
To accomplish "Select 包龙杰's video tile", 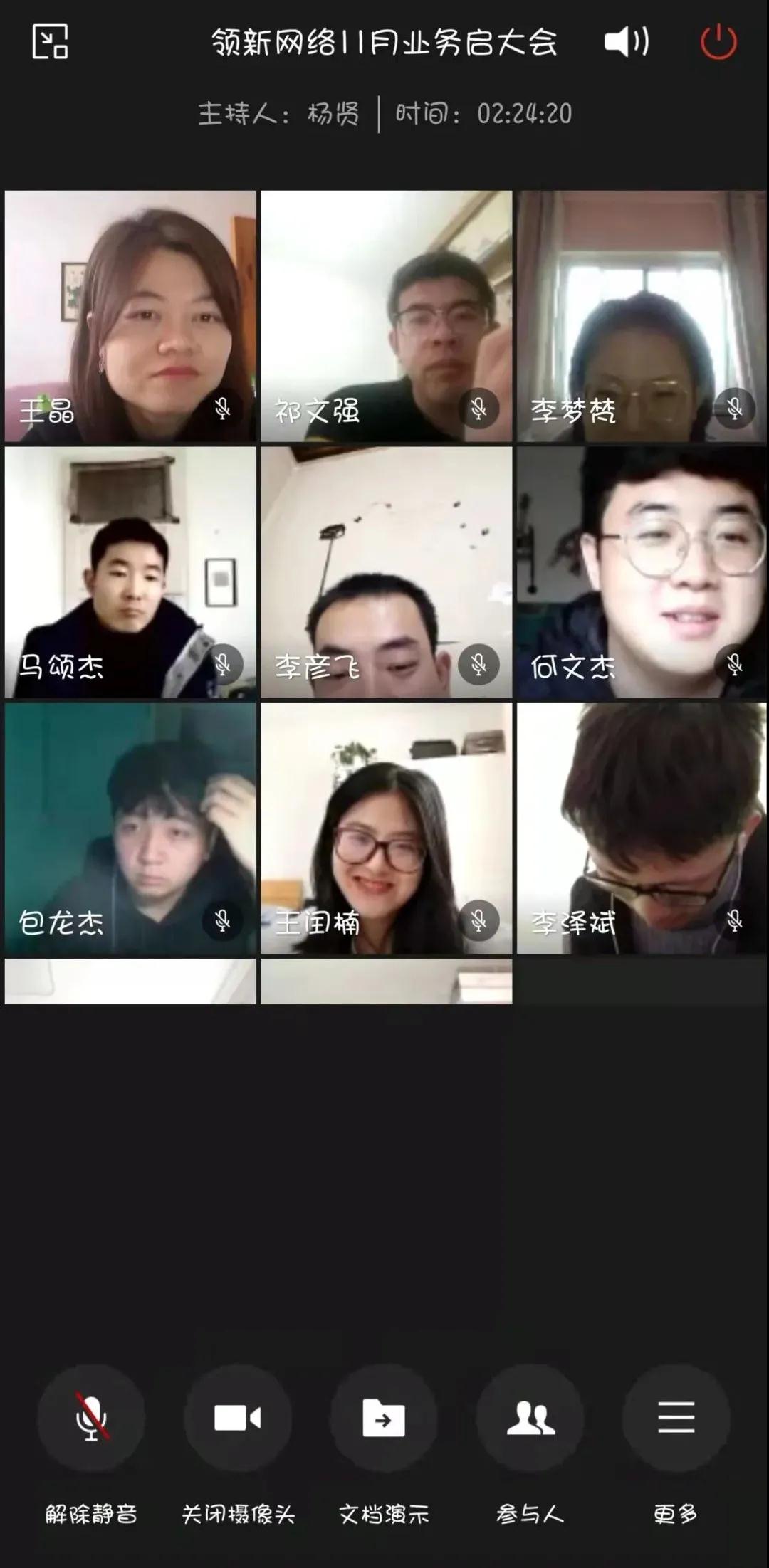I will click(x=130, y=828).
